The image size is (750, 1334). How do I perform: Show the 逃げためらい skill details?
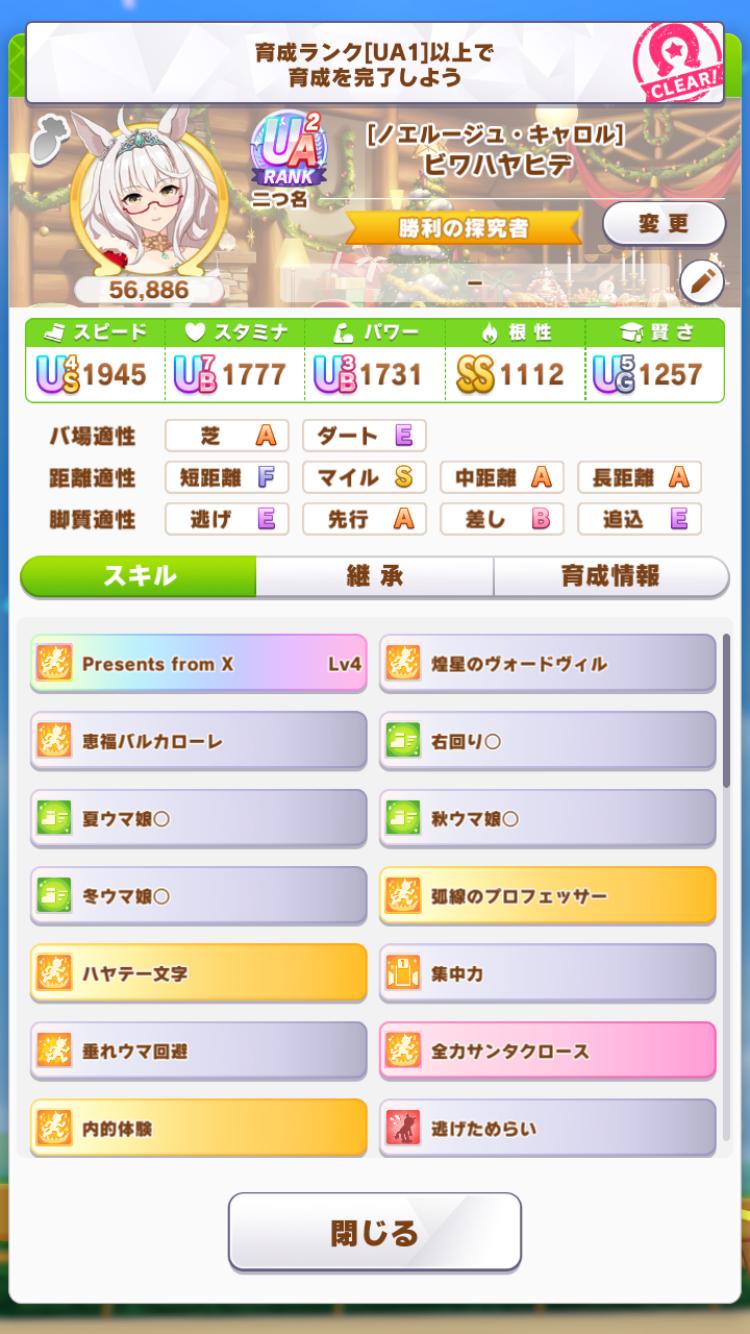click(x=547, y=1128)
